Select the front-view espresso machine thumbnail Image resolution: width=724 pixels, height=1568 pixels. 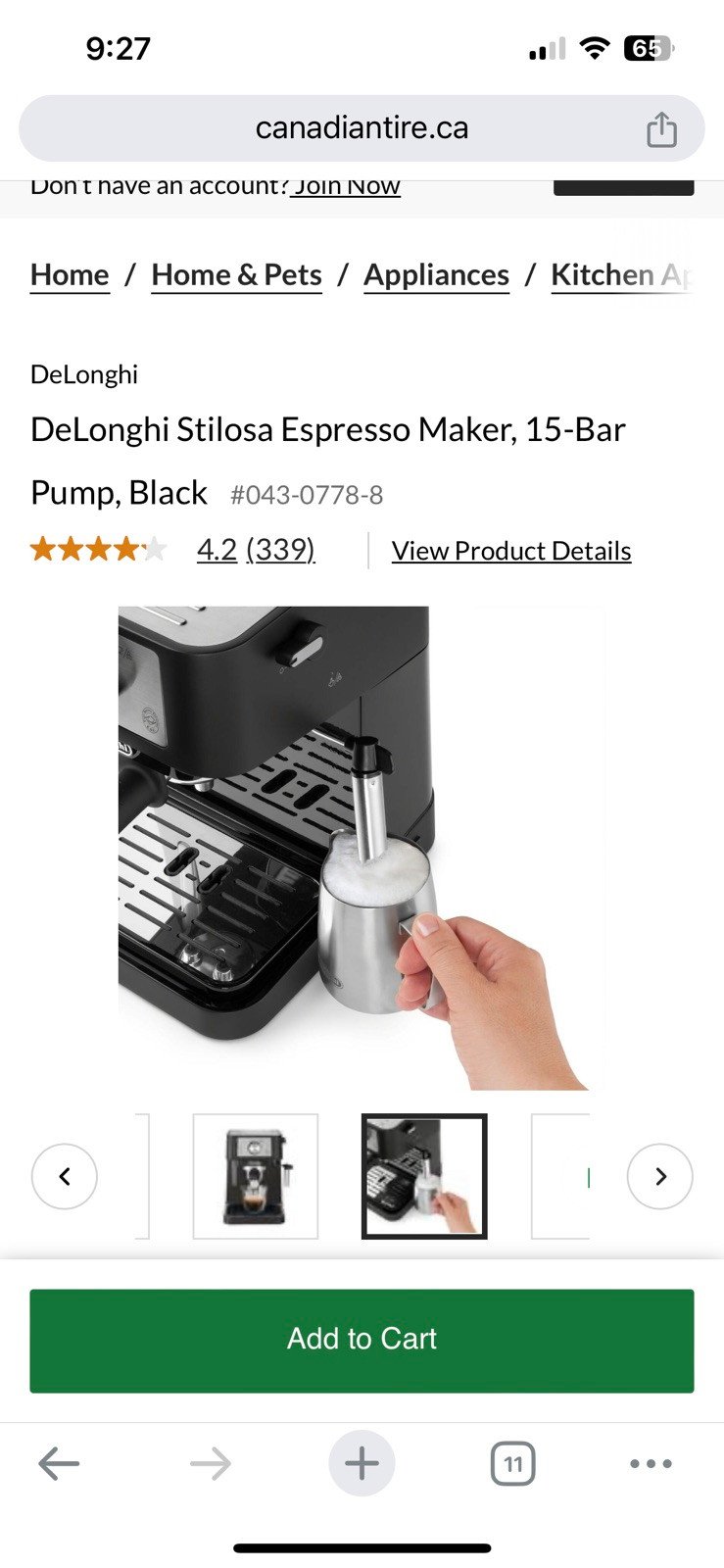coord(256,1176)
